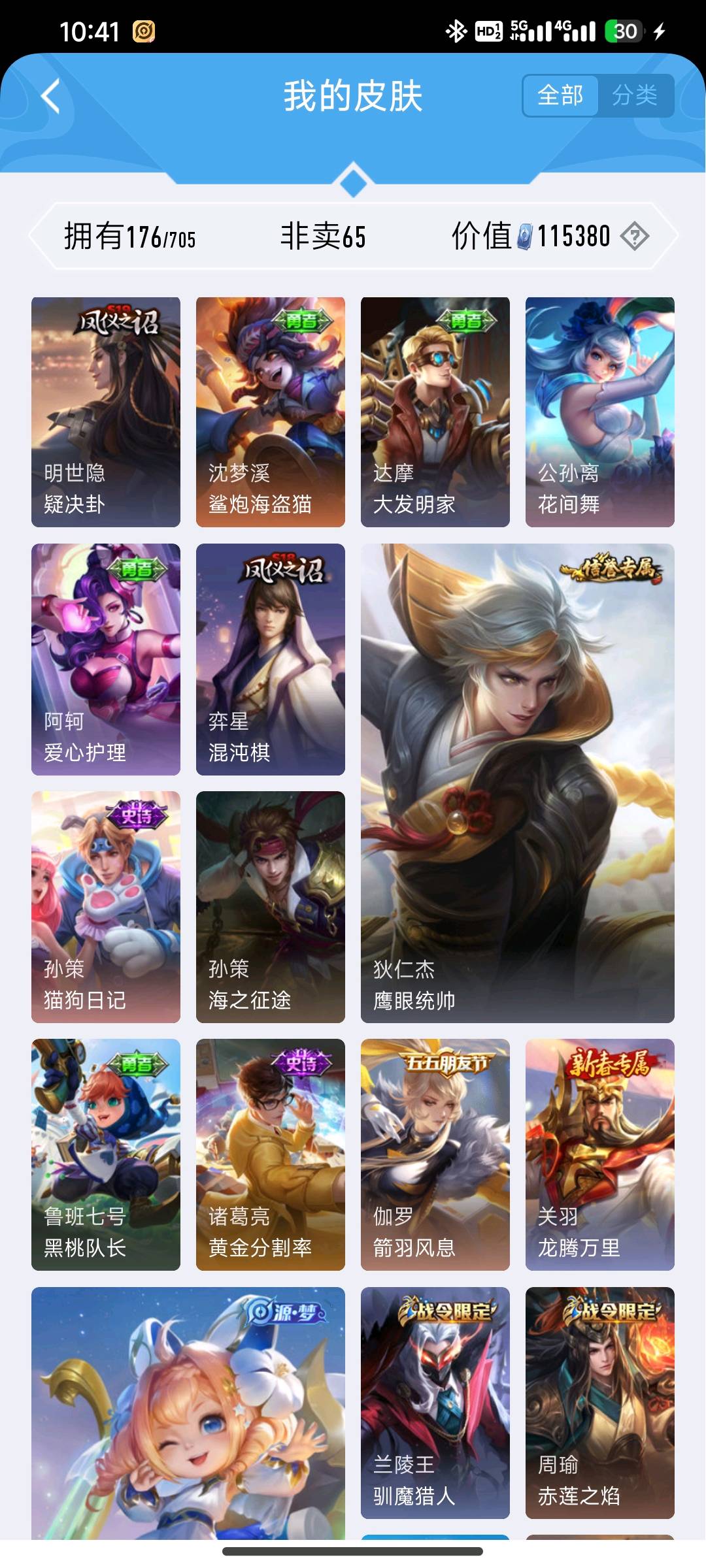Open 阿轲 爱心护理 skin card
The height and width of the screenshot is (1568, 706).
106,659
